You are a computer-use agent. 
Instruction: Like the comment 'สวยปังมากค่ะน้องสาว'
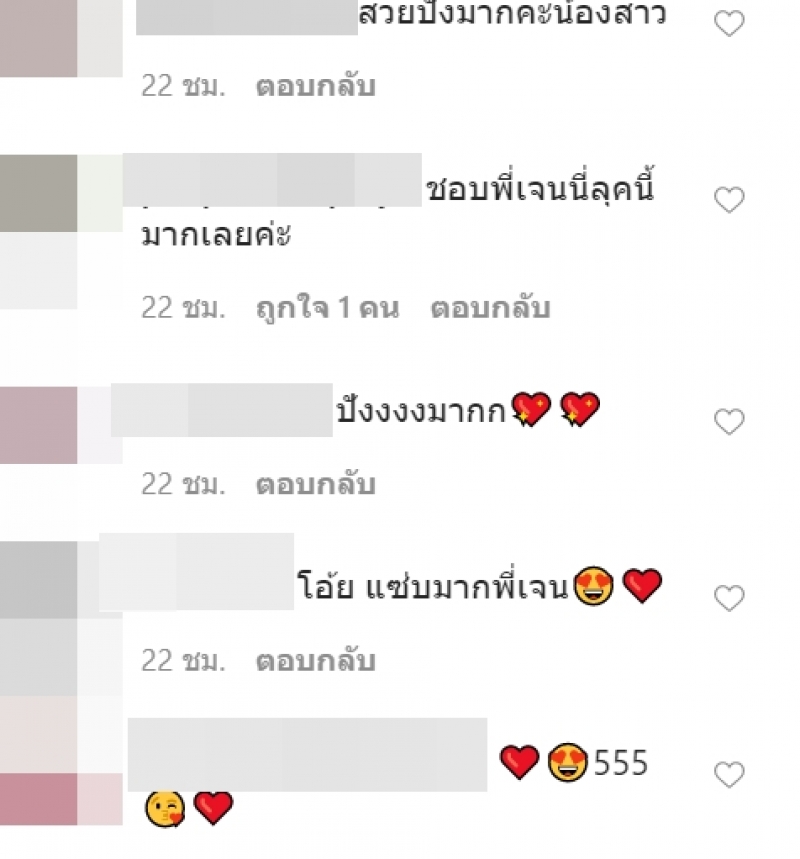730,24
